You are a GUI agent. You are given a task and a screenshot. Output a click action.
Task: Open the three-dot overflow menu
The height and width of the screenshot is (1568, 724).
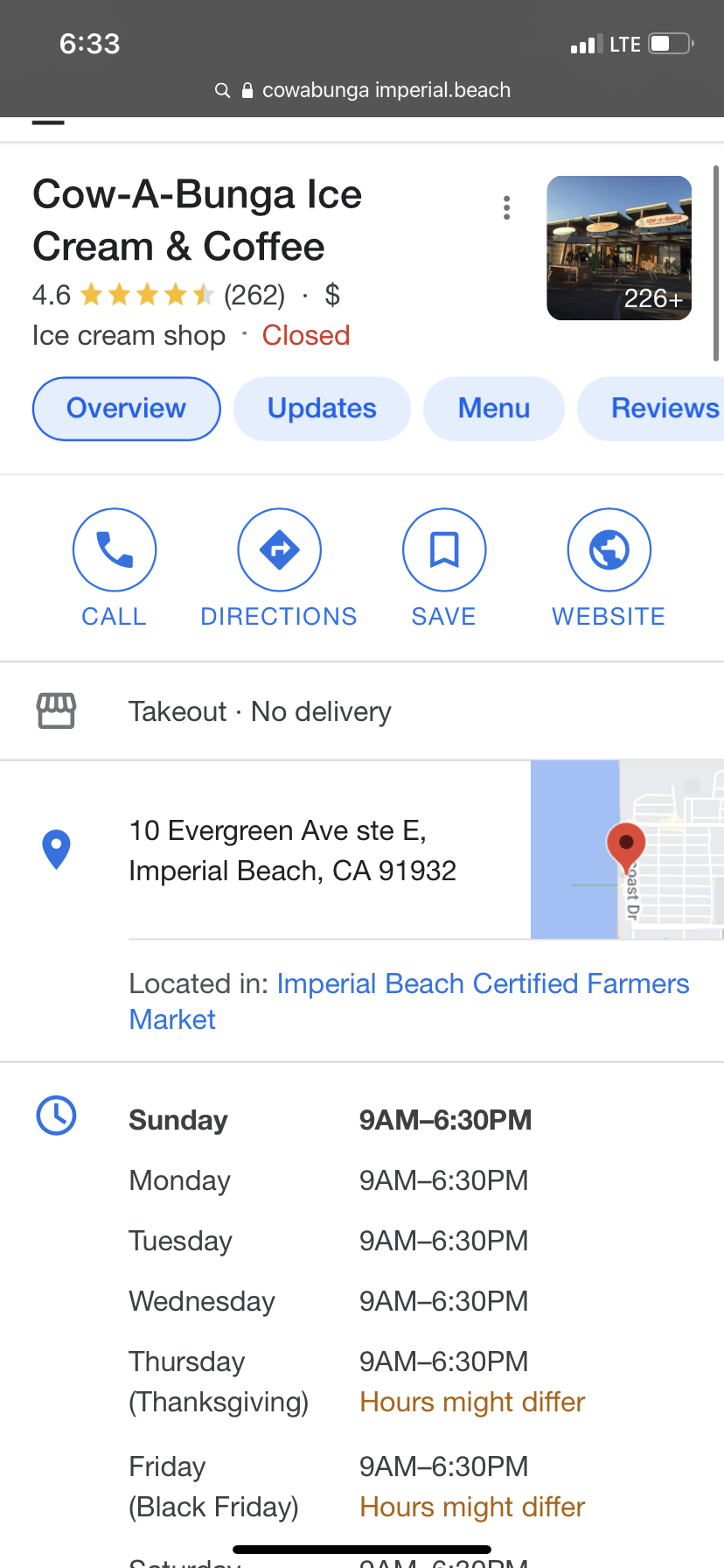tap(506, 208)
